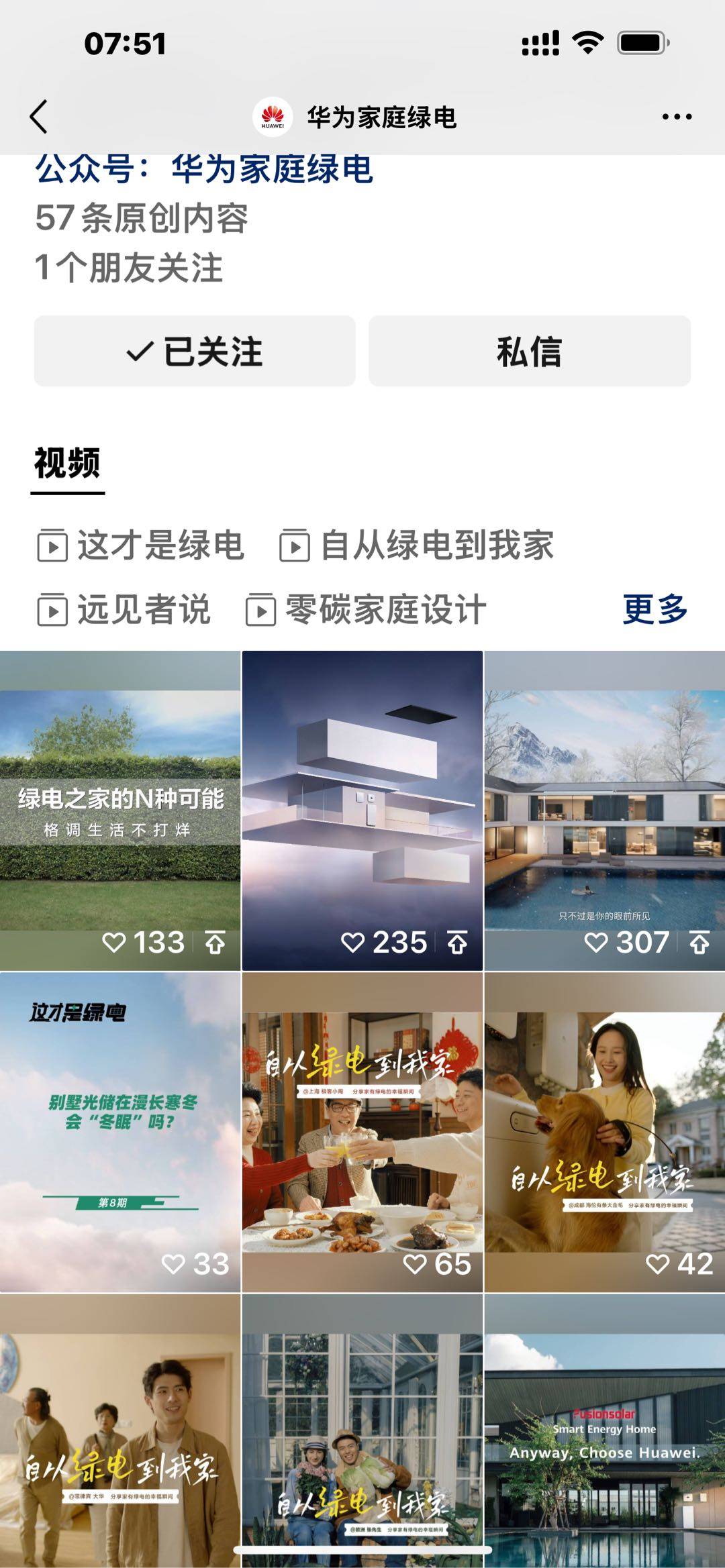Screen dimensions: 725x1568
Task: Open the family dinner toast video with 65 likes
Action: (362, 1132)
